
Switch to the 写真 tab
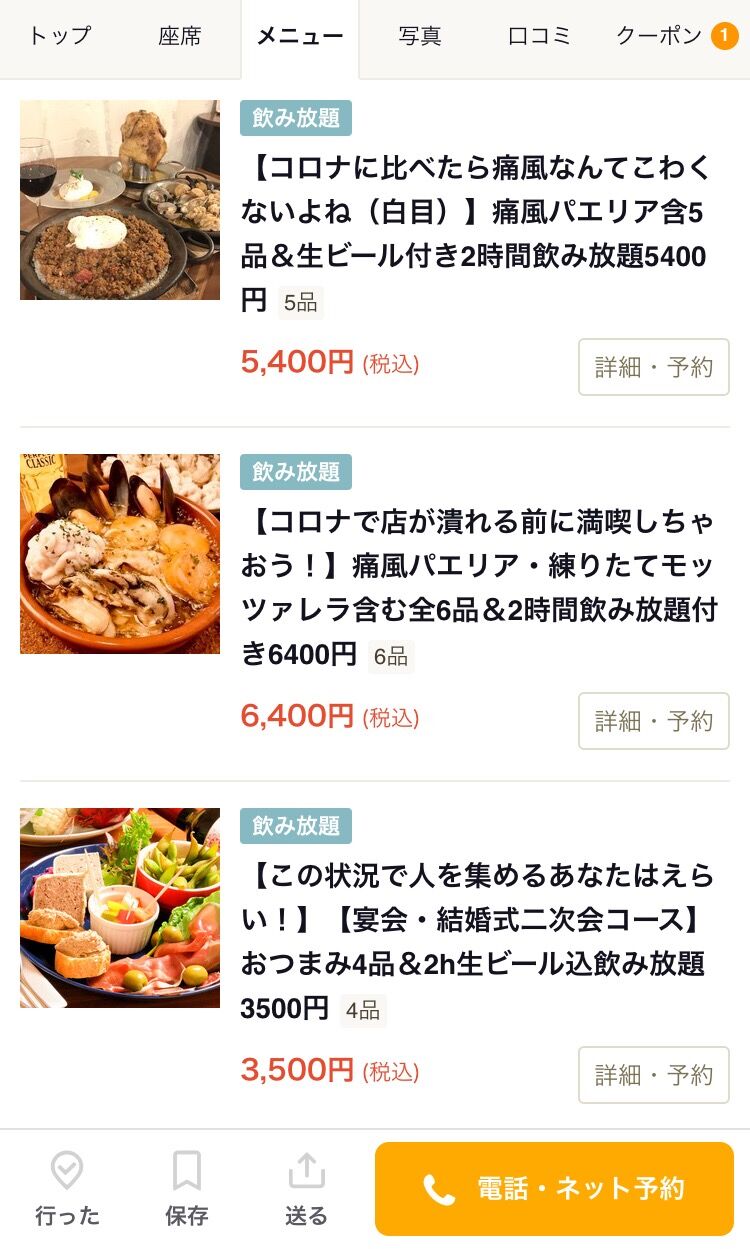[x=420, y=37]
